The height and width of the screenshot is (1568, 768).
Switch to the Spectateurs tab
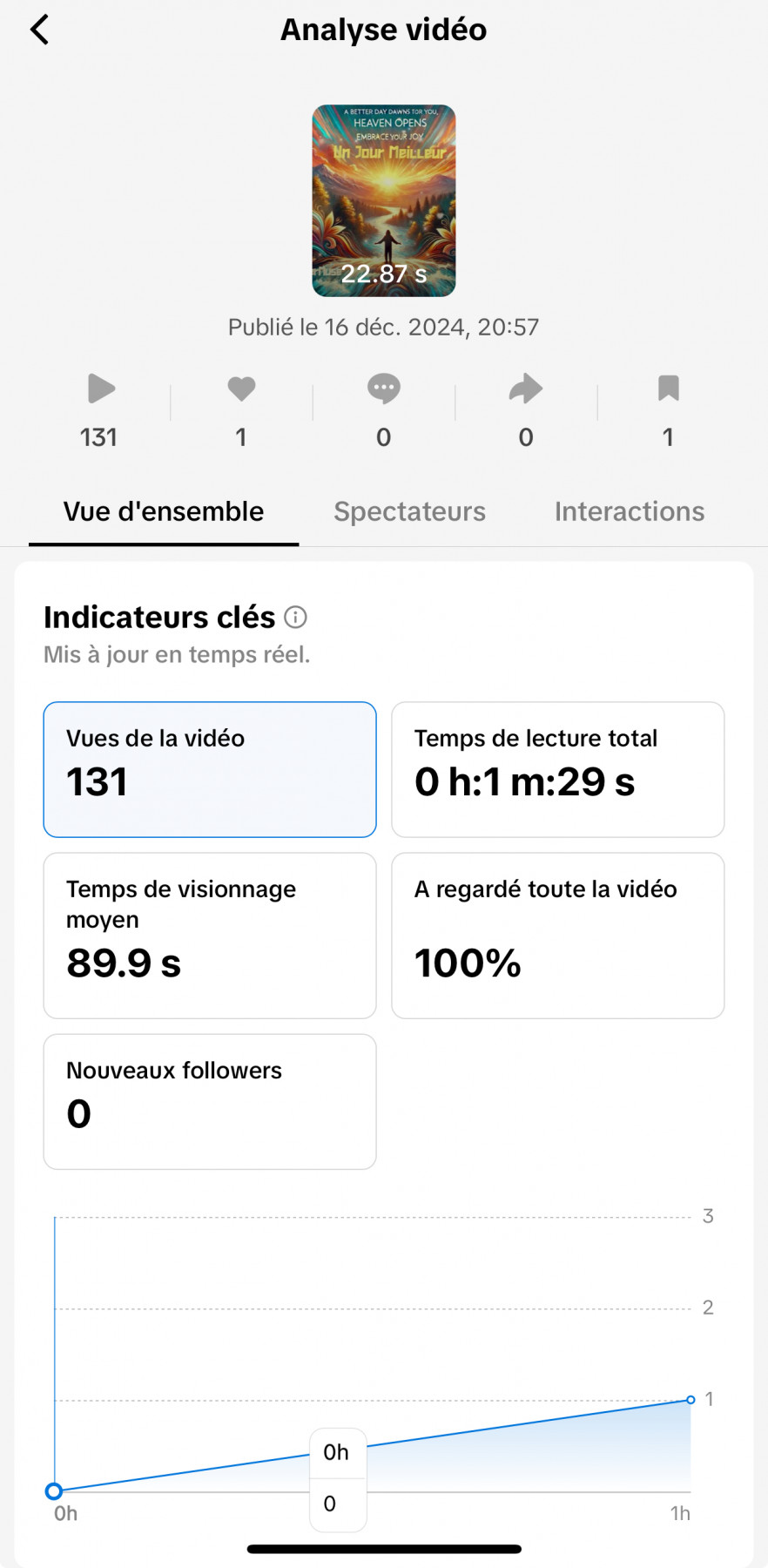409,511
